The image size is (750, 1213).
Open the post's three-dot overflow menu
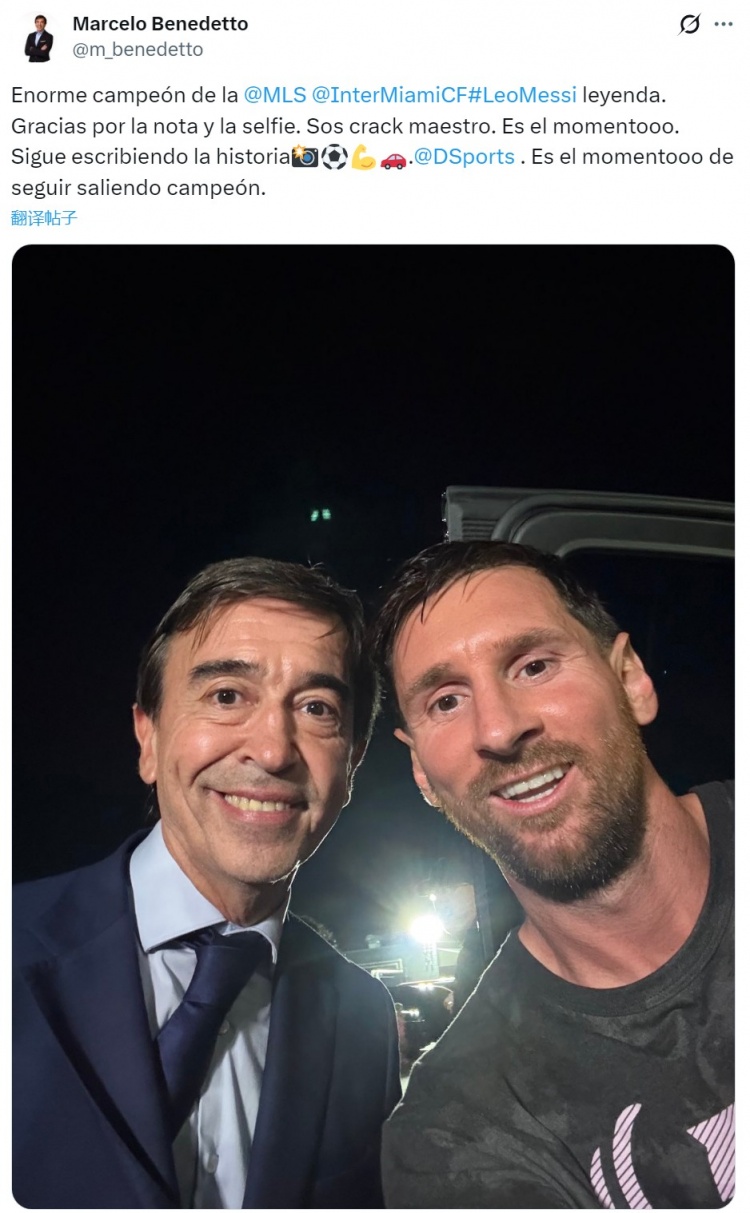(724, 25)
